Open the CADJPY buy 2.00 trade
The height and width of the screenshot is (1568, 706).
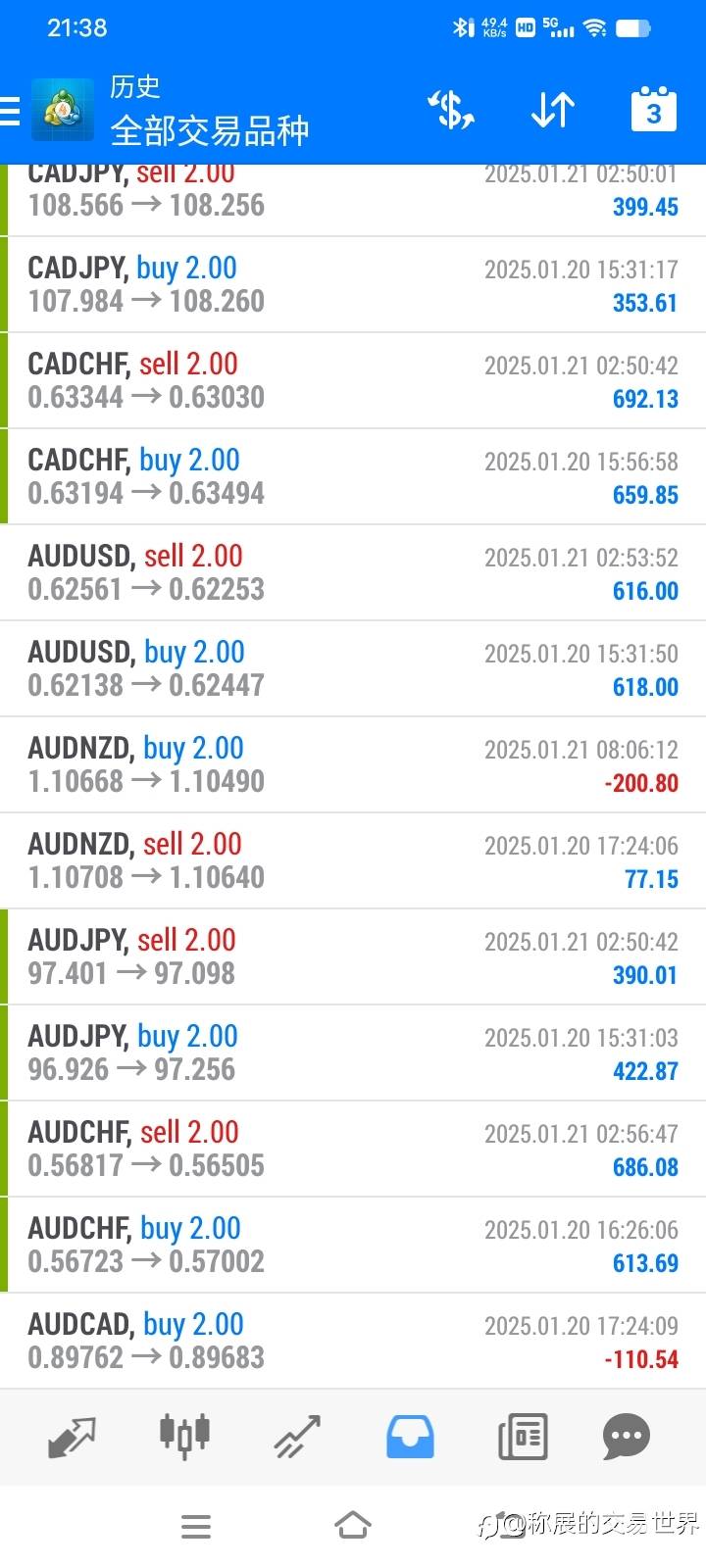pyautogui.click(x=353, y=284)
